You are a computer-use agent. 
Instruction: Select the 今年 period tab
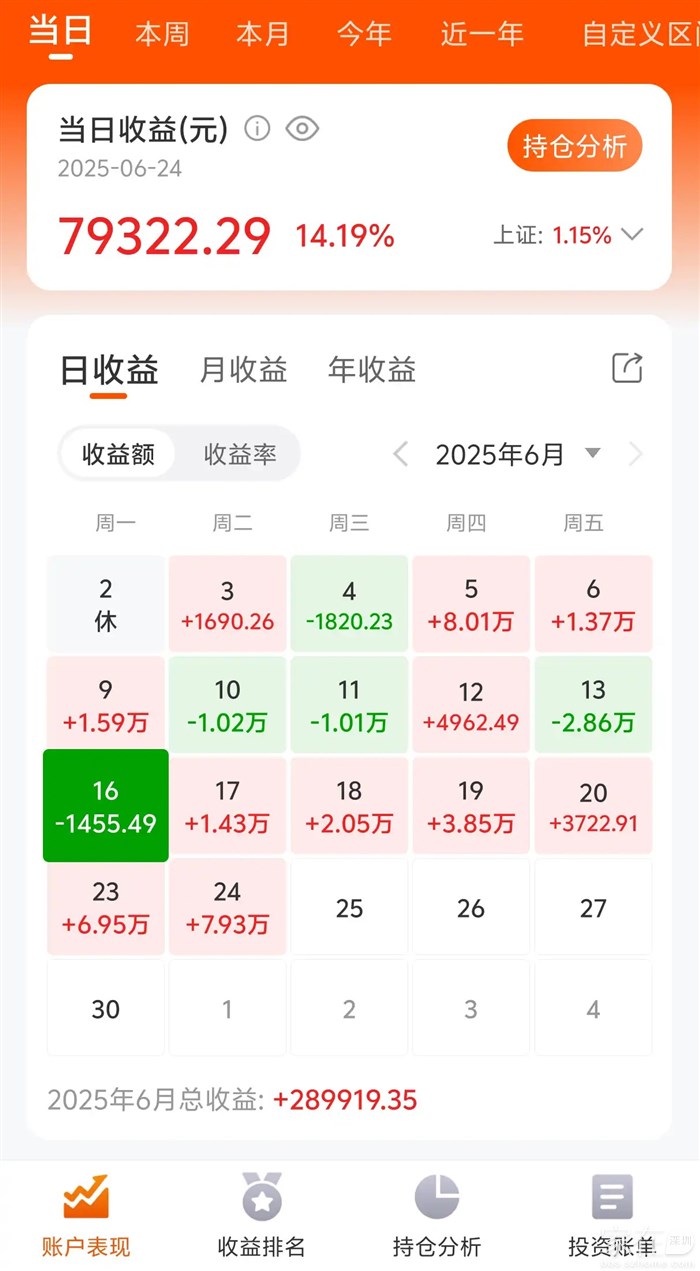pyautogui.click(x=364, y=34)
